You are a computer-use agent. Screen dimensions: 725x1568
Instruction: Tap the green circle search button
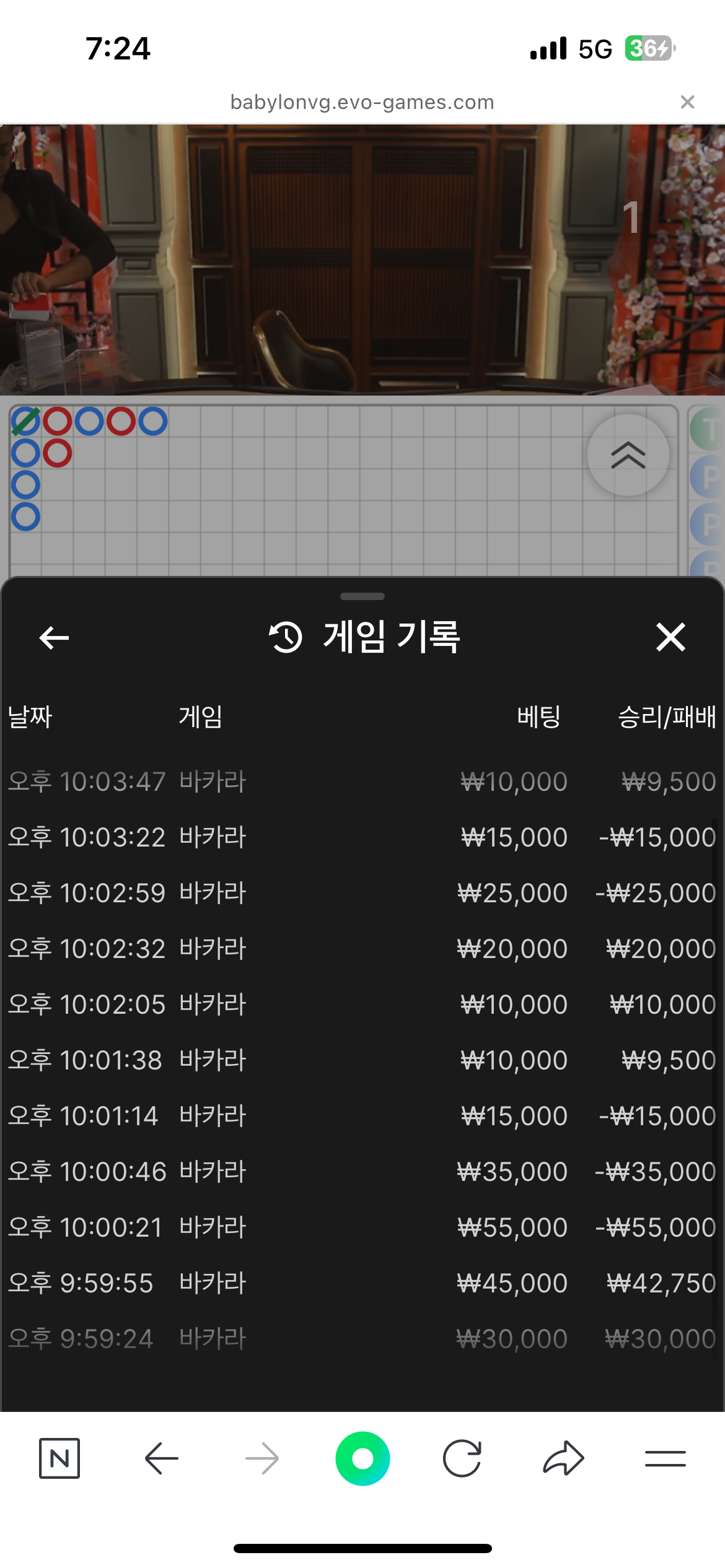pyautogui.click(x=362, y=1458)
